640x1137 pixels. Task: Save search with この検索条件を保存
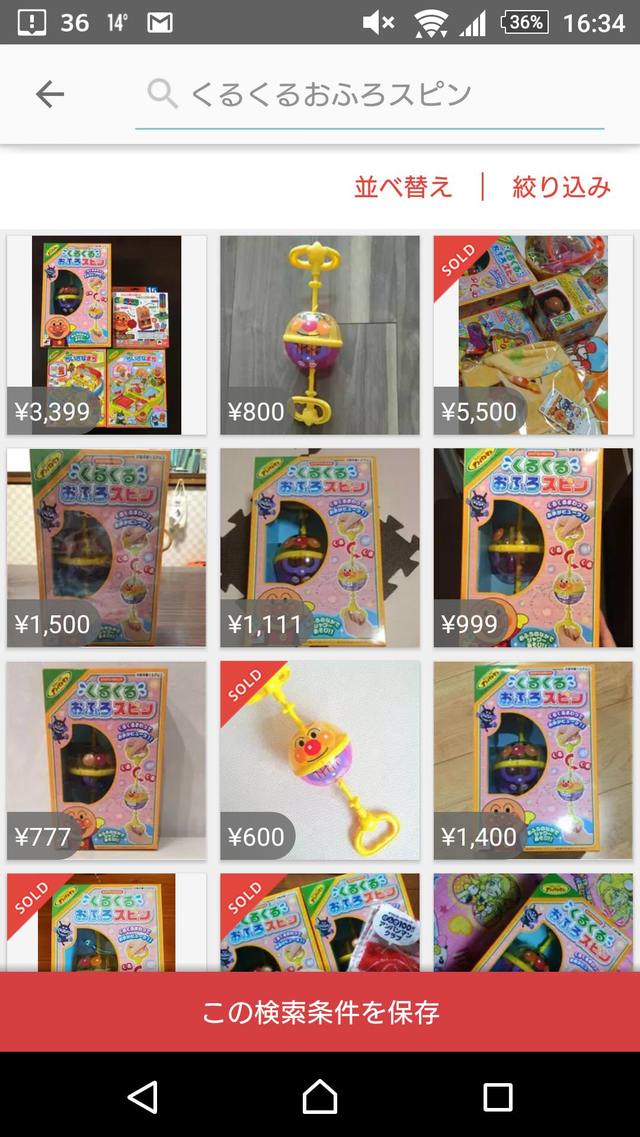point(320,1012)
